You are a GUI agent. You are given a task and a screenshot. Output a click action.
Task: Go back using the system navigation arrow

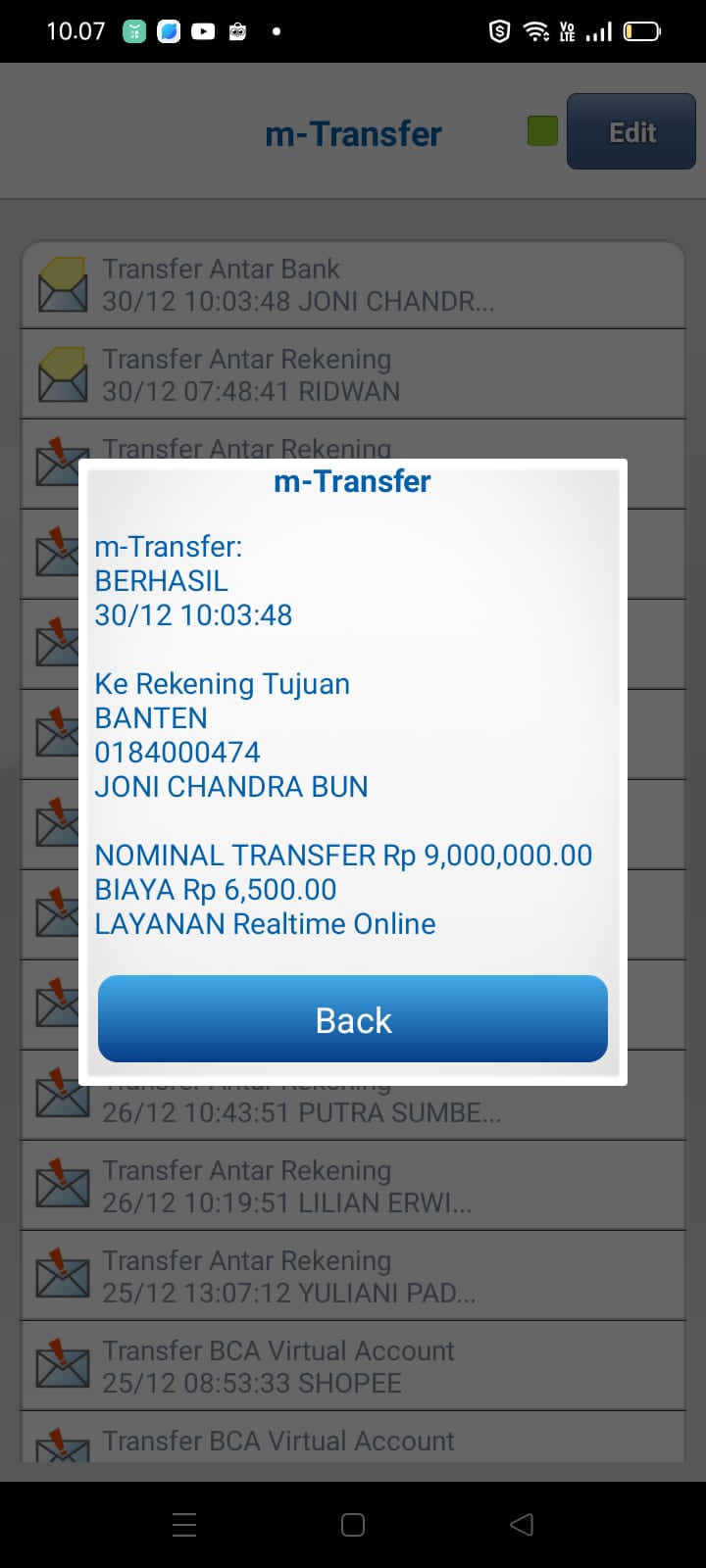[522, 1524]
